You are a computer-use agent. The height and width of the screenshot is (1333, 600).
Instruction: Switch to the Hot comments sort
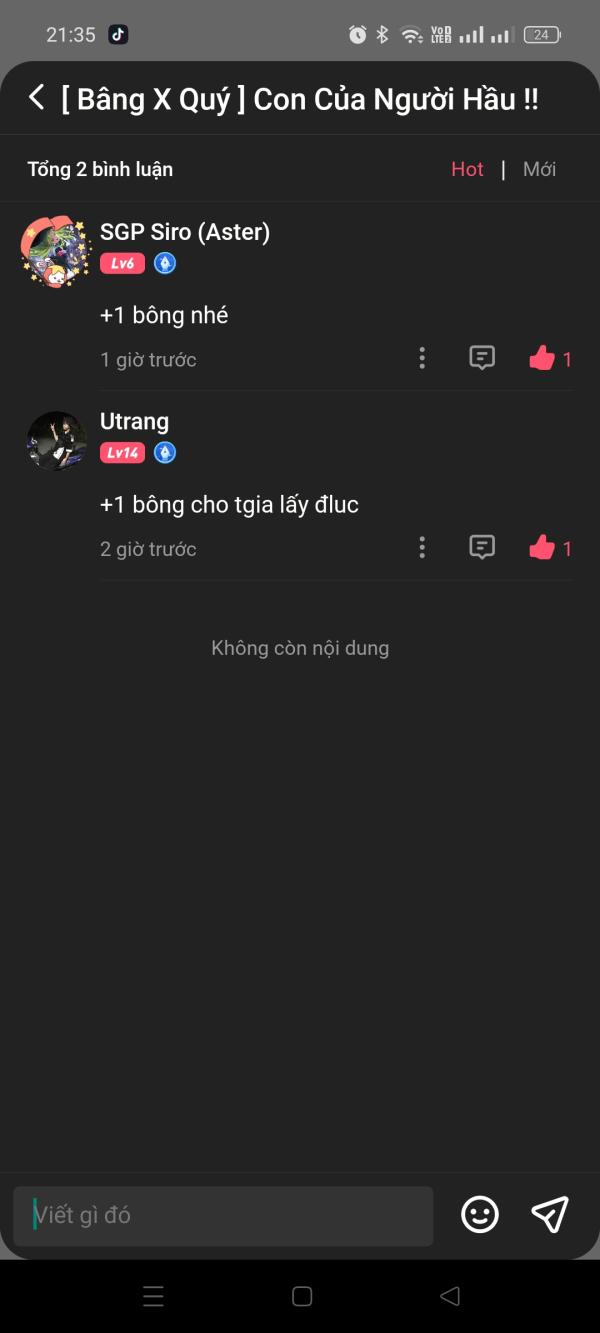coord(467,169)
